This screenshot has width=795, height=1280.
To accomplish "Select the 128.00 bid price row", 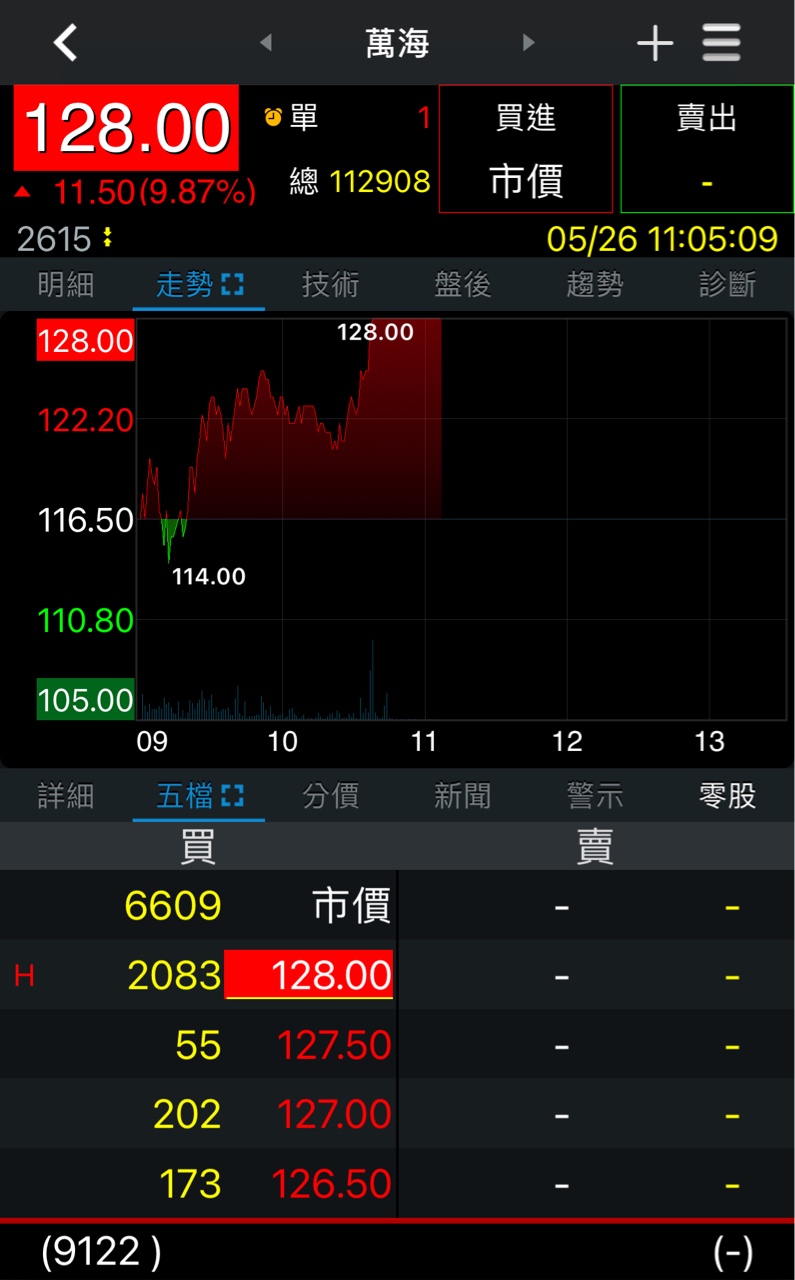I will (309, 975).
